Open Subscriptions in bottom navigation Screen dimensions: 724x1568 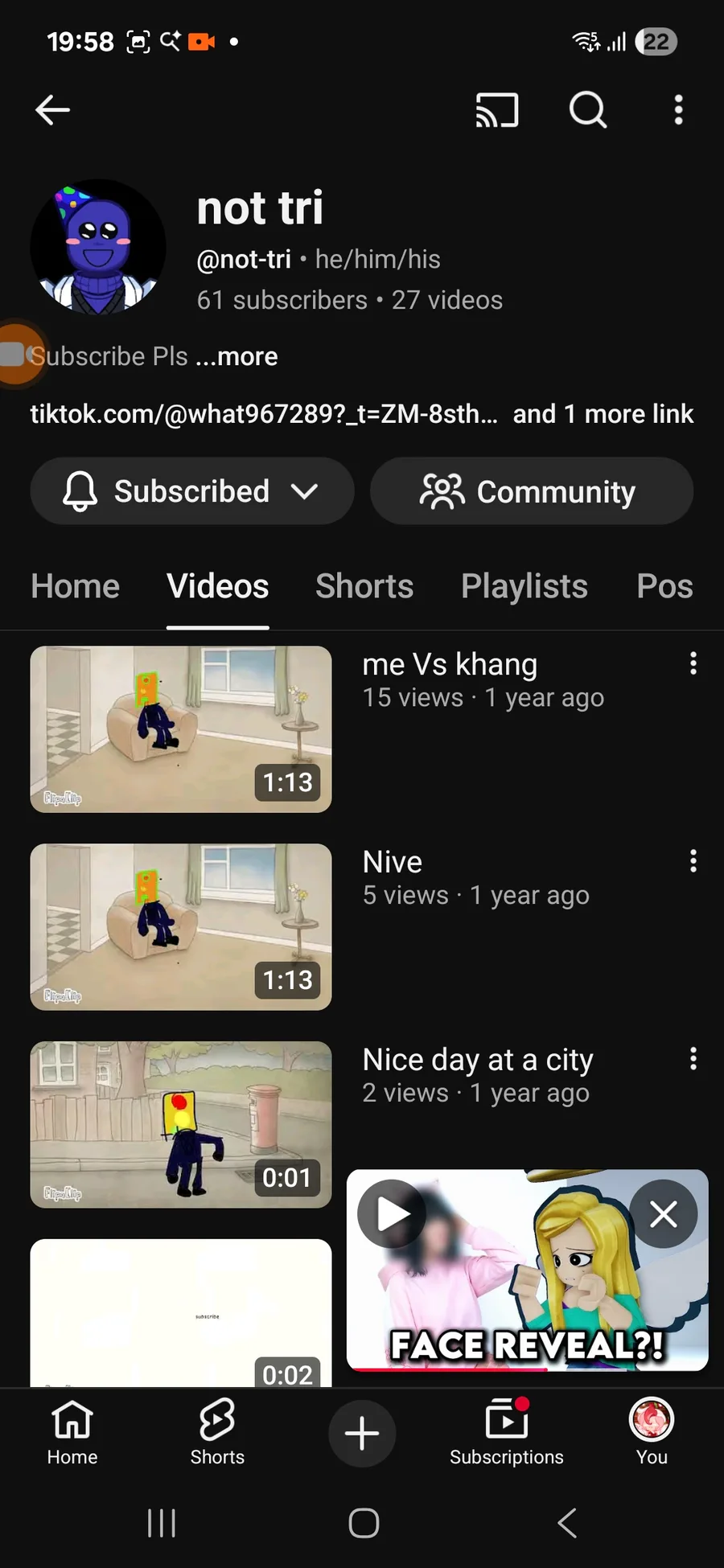pyautogui.click(x=507, y=1434)
